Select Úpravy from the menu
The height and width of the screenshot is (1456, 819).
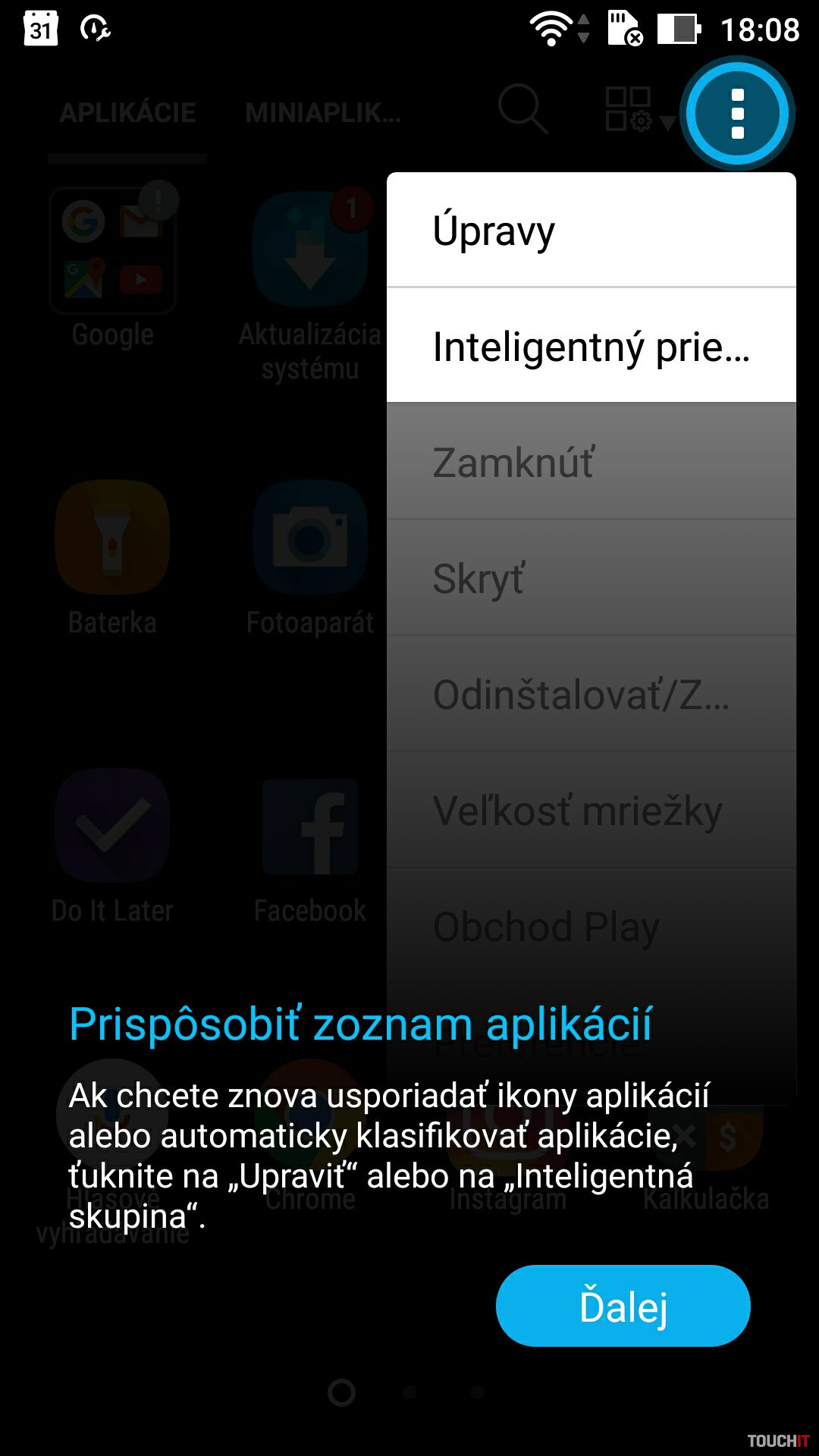(x=591, y=231)
